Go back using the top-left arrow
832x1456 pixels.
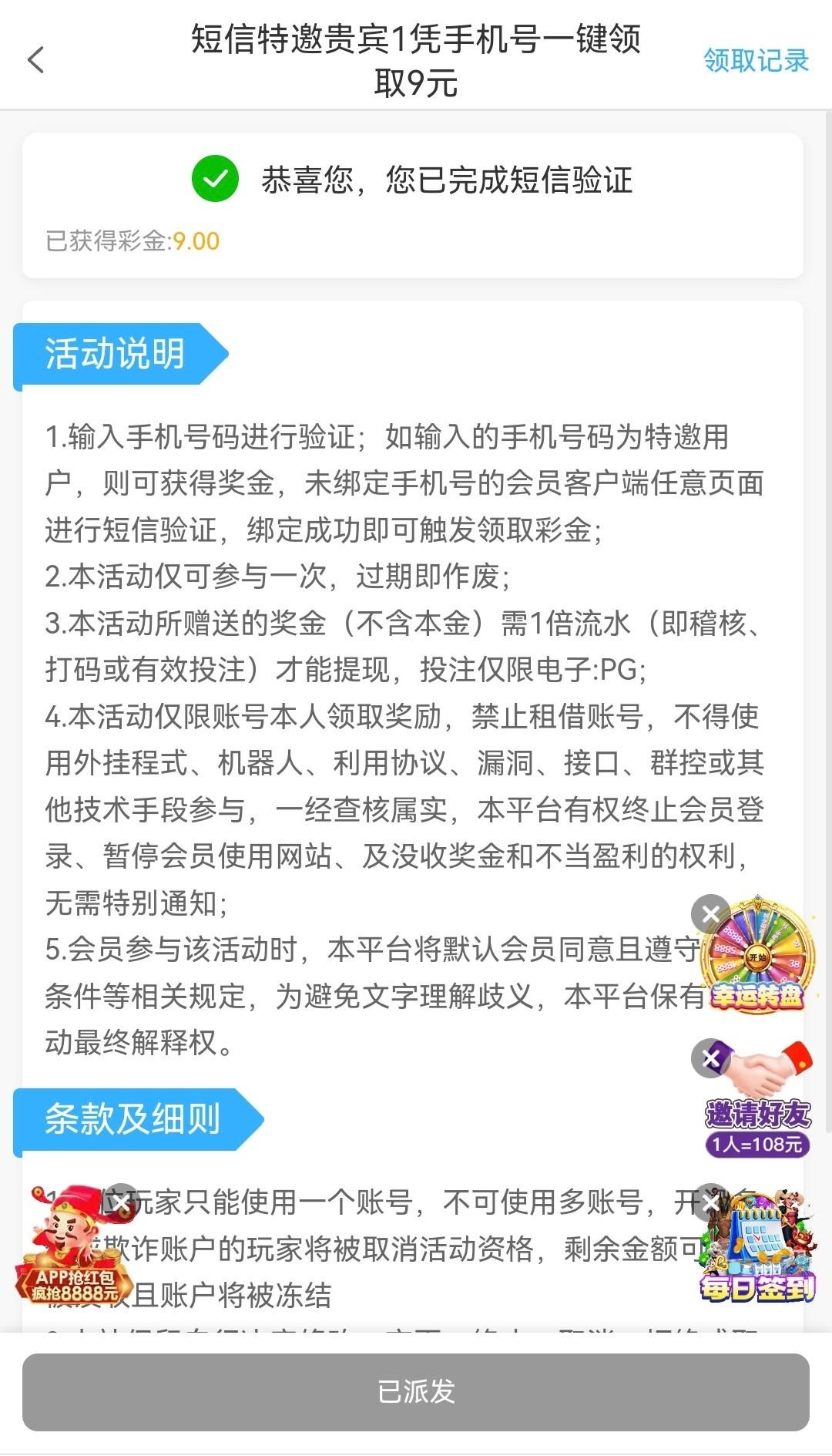36,60
